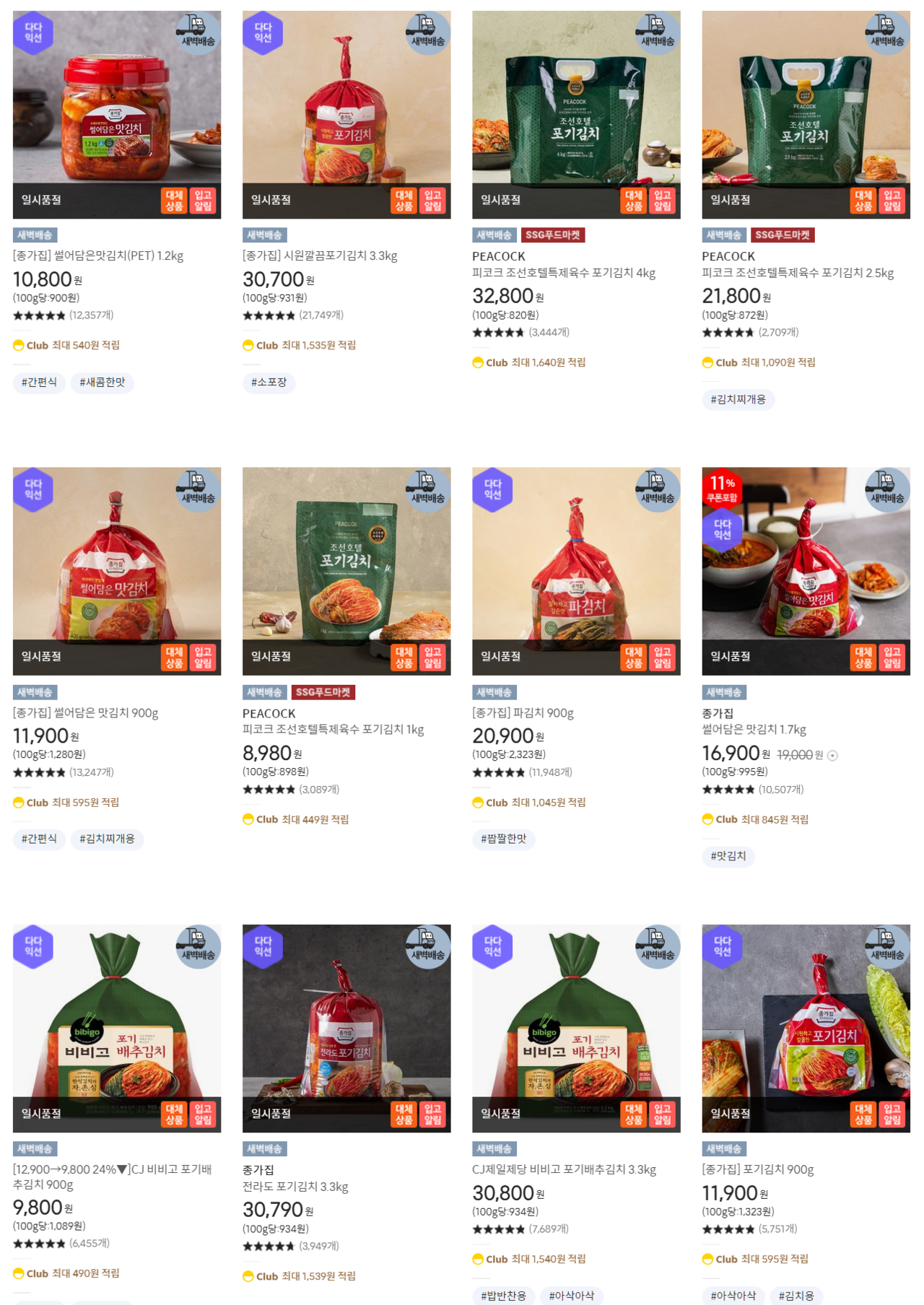View 대체상품 for 종가집 파김치 900g
The height and width of the screenshot is (1305, 924).
pyautogui.click(x=634, y=658)
